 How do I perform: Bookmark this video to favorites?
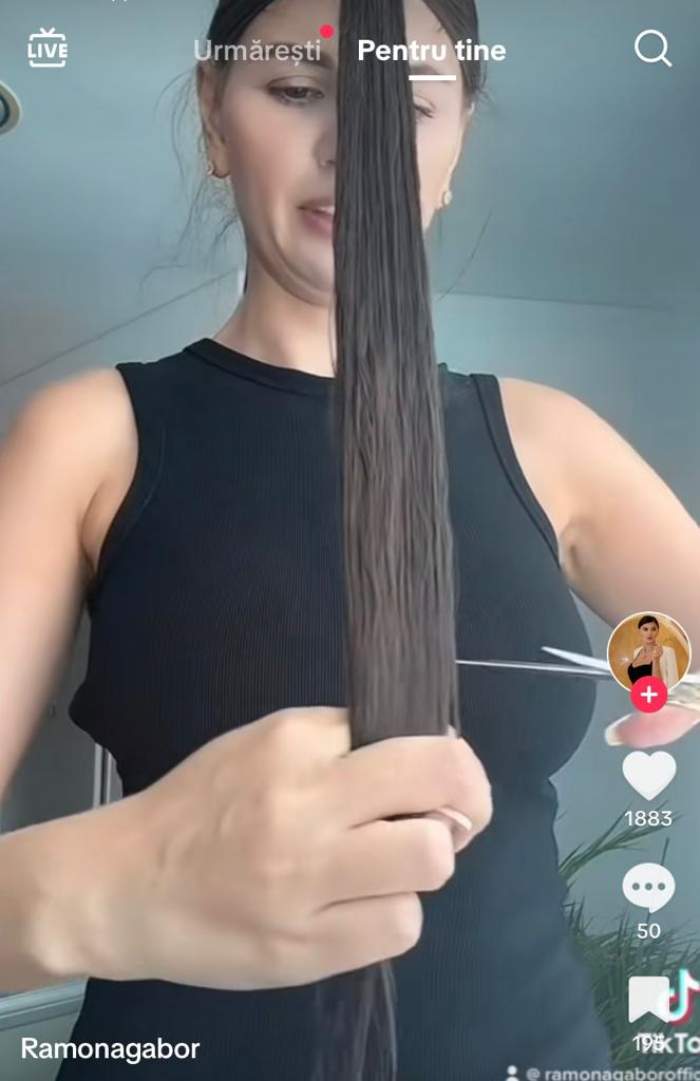point(648,1000)
